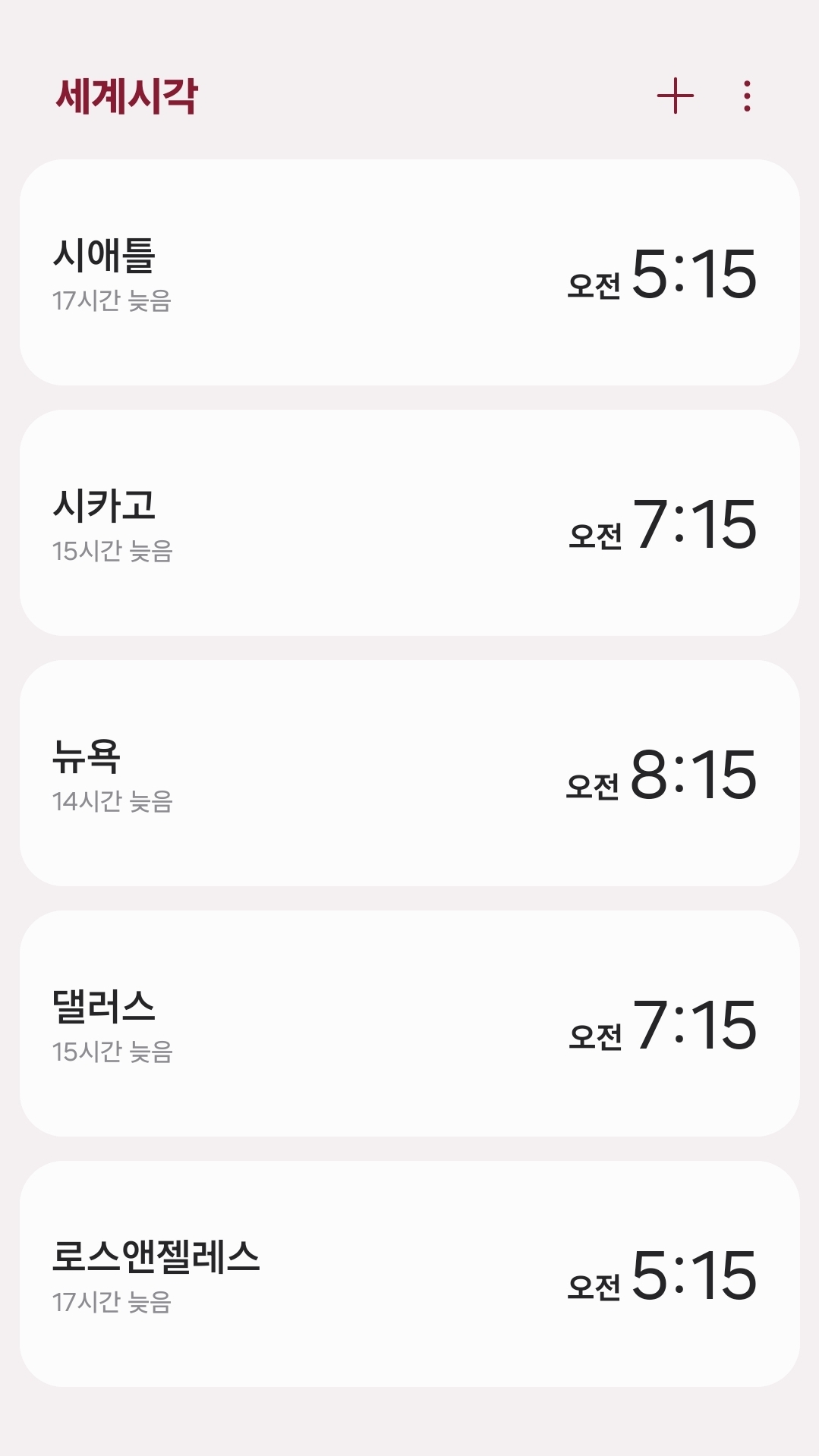The height and width of the screenshot is (1456, 819).
Task: Add a new city with the plus icon
Action: point(675,96)
